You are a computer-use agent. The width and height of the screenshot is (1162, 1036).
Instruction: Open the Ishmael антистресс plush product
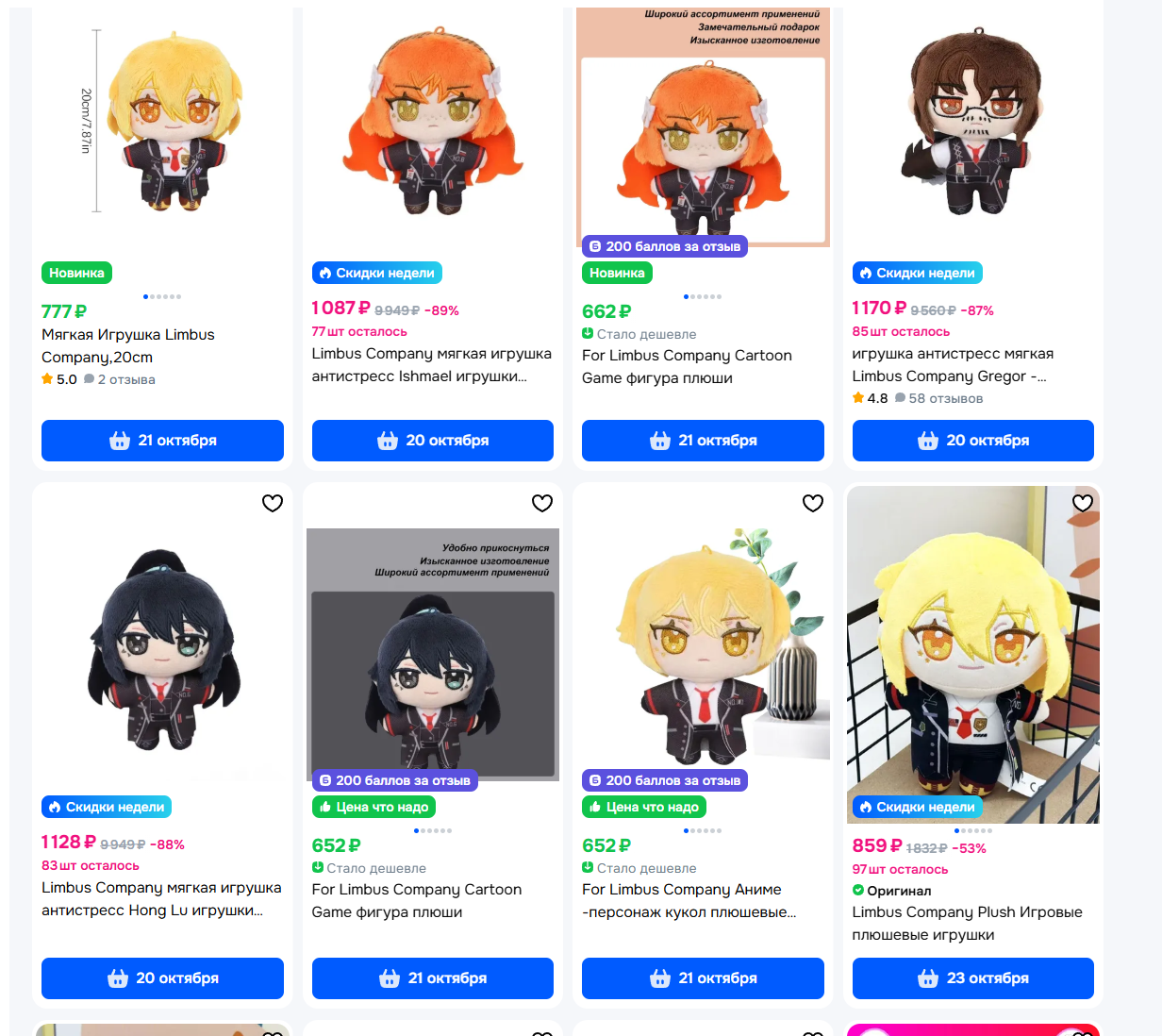[431, 365]
